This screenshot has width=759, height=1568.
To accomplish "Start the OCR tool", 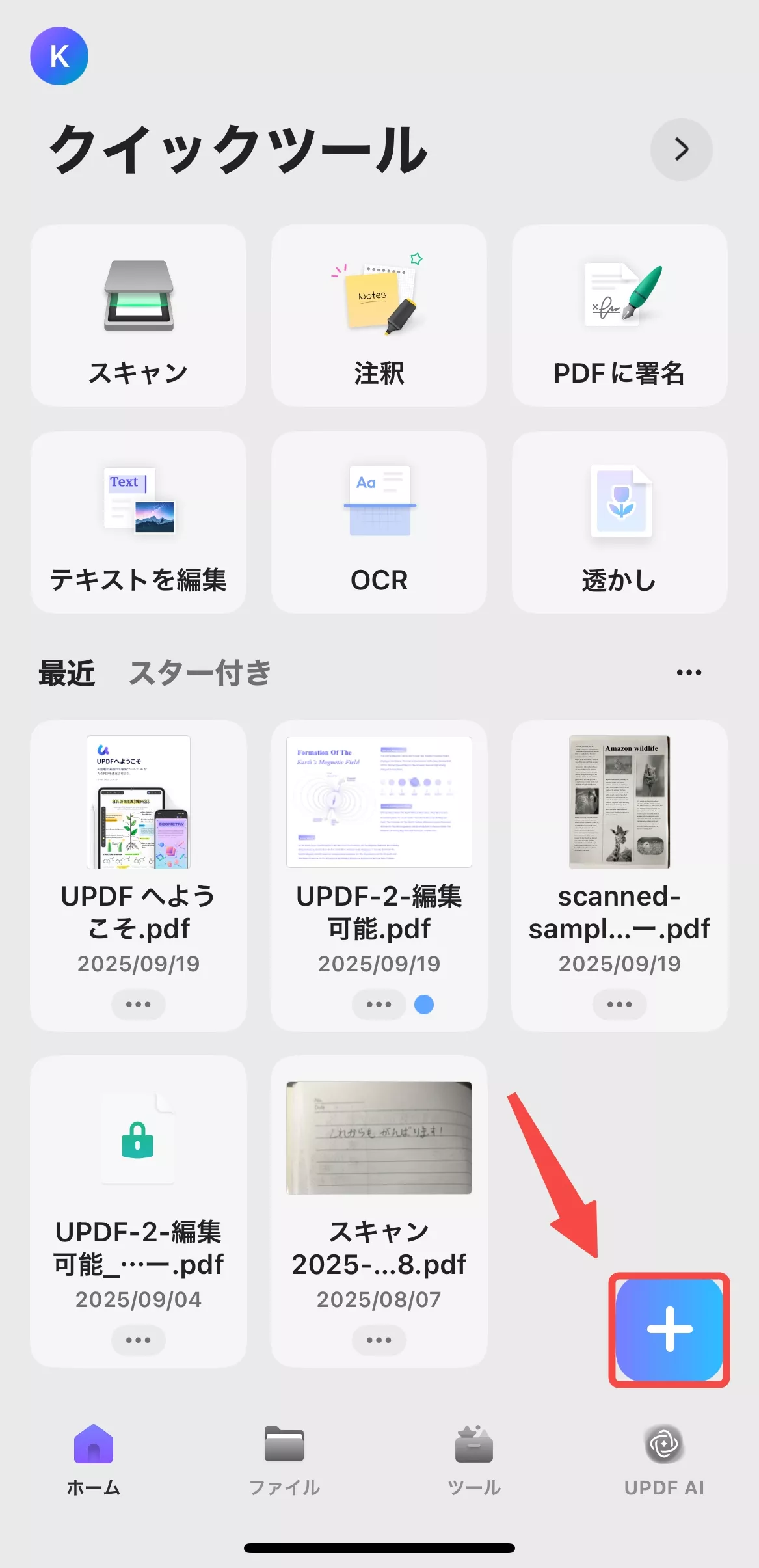I will coord(379,524).
